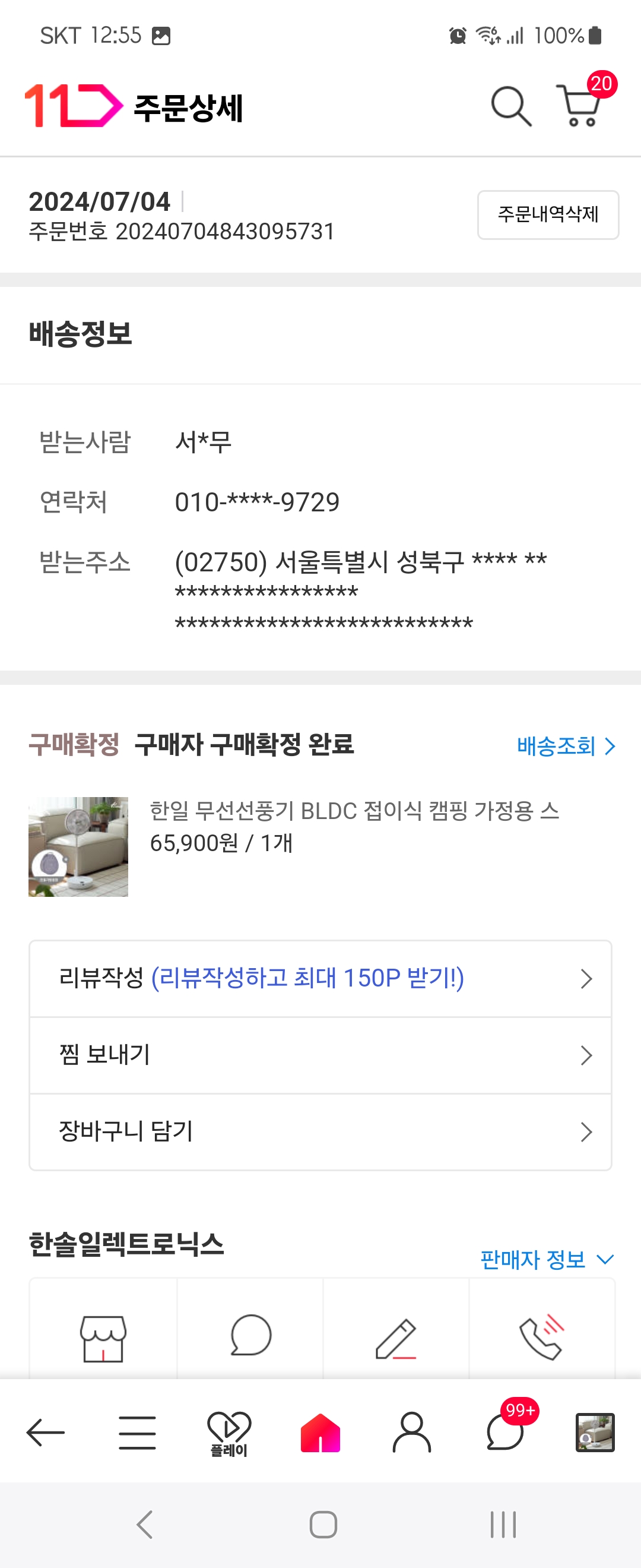The height and width of the screenshot is (1568, 641).
Task: Select the 찜 보내기 row
Action: pos(320,1055)
